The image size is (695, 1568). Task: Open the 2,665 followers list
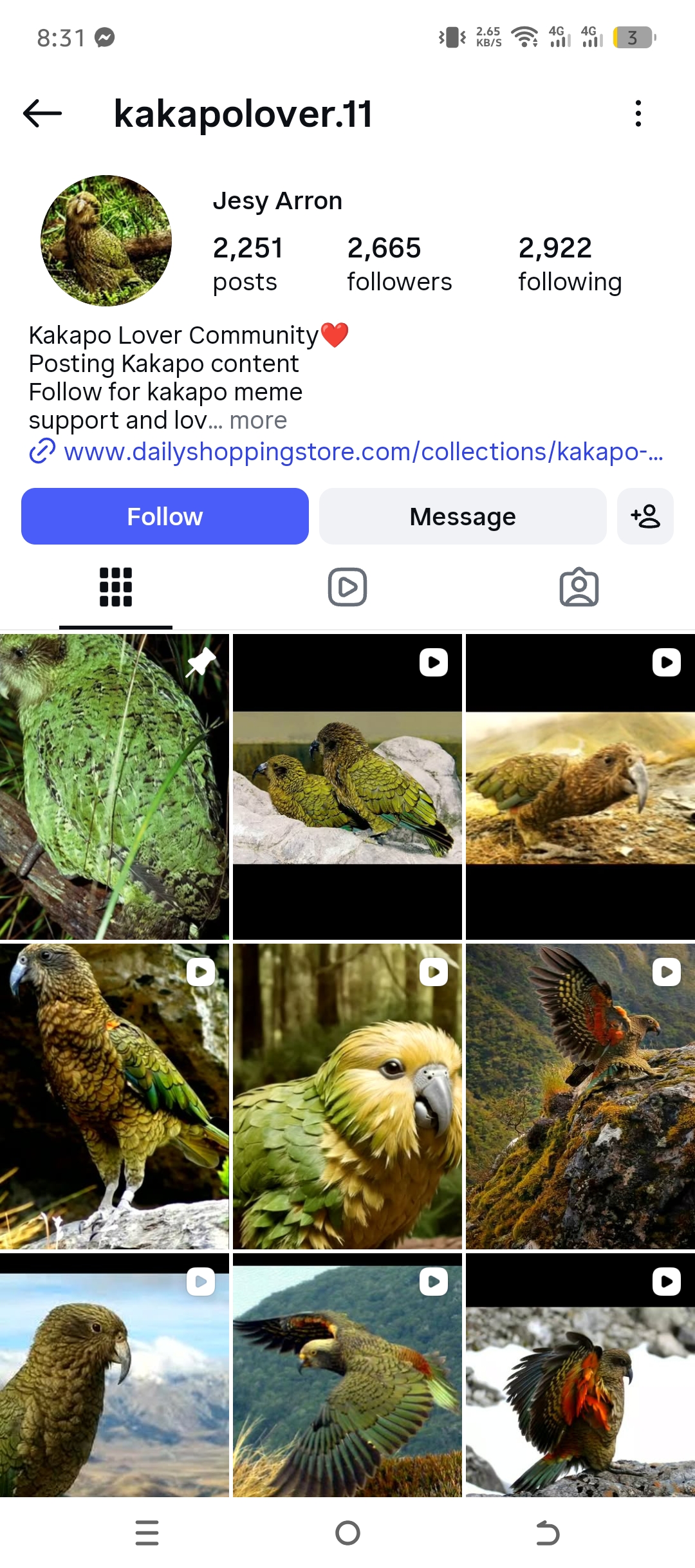pos(399,264)
